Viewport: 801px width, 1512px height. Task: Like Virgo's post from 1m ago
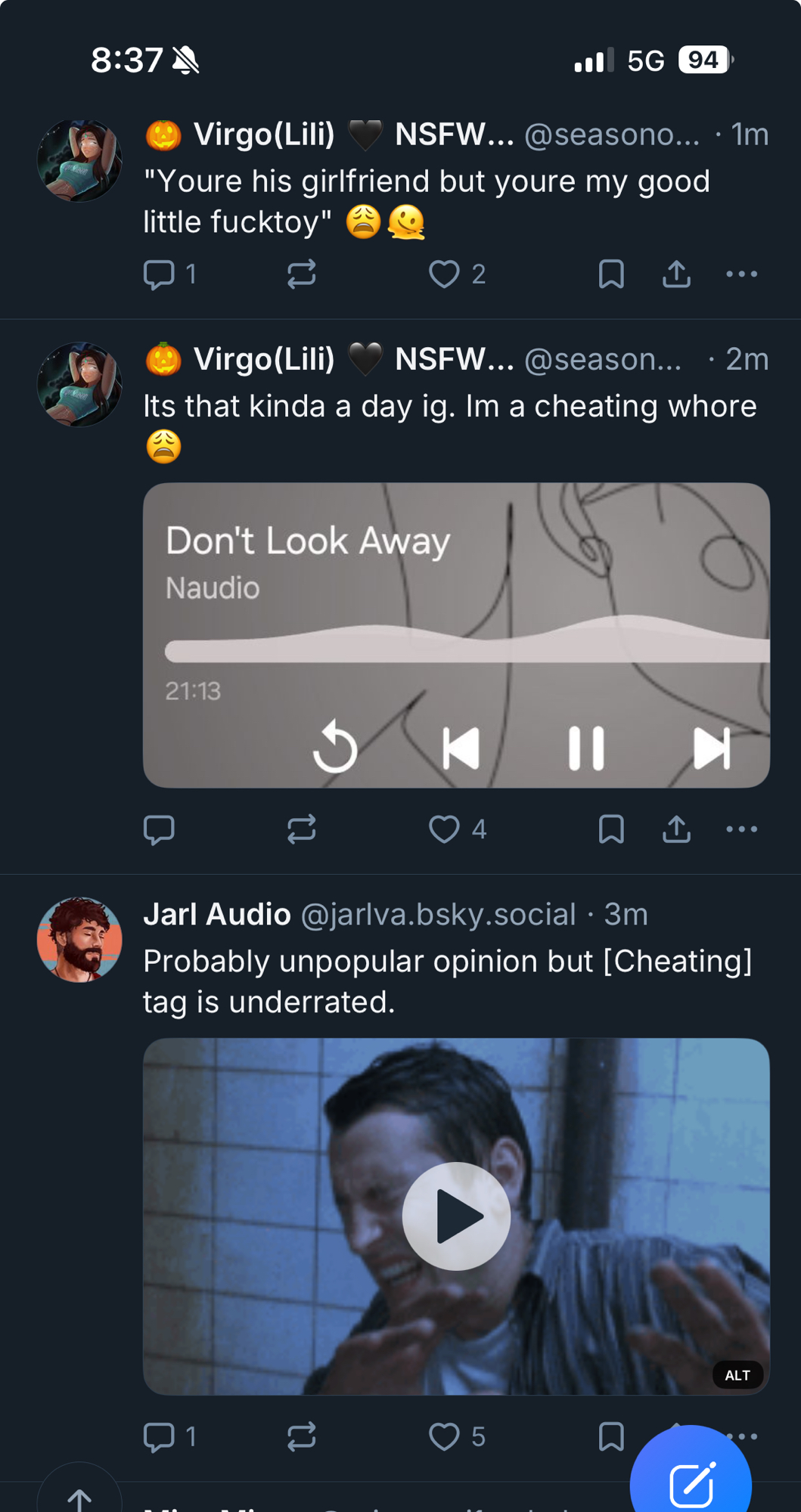444,274
